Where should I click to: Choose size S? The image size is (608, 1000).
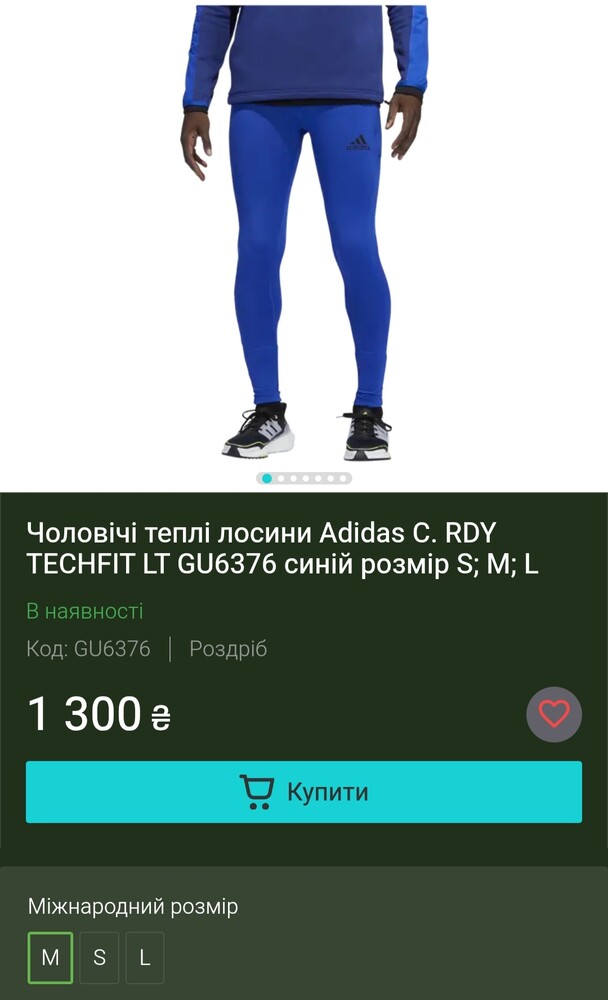tap(100, 957)
